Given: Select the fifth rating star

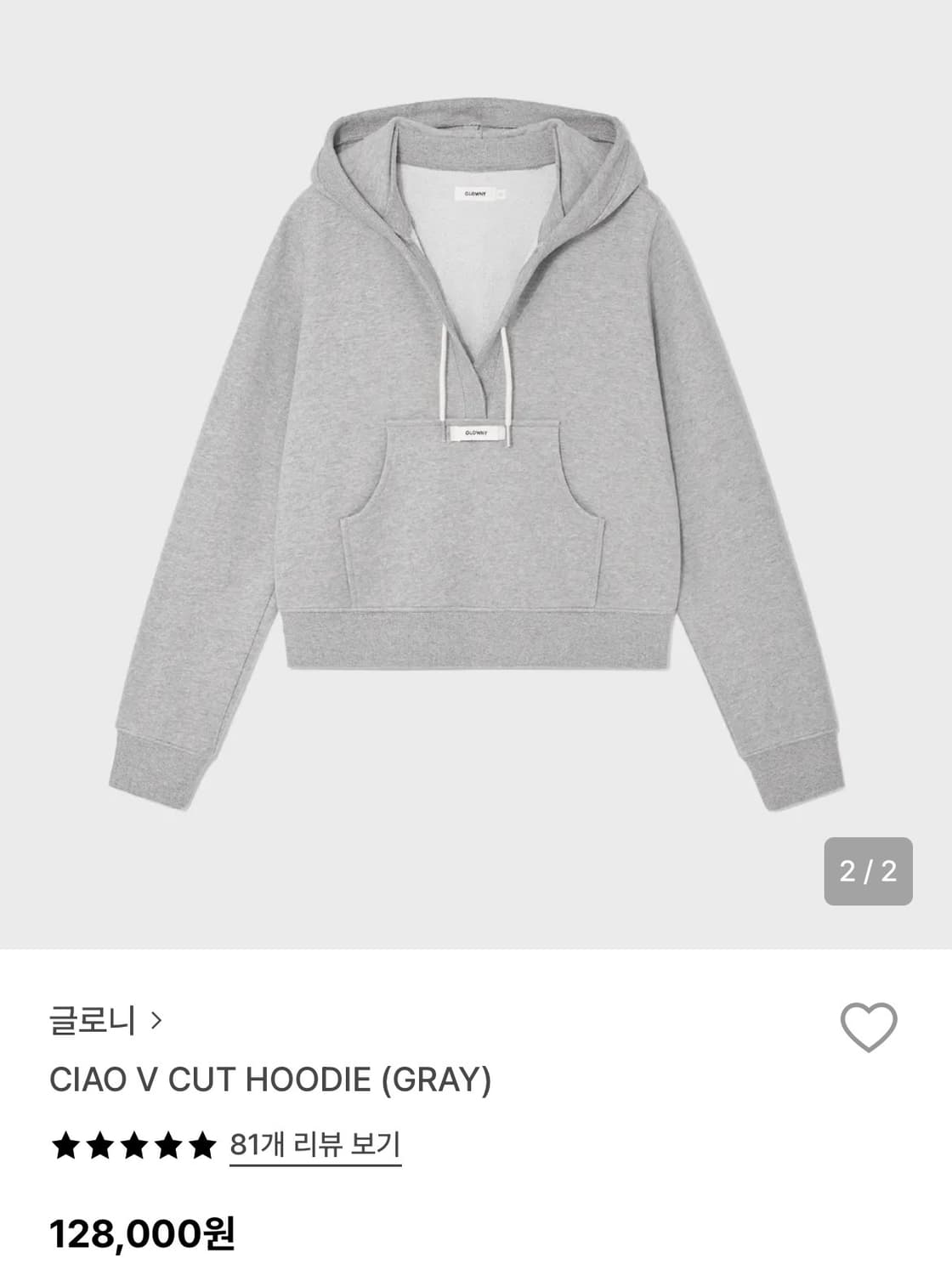Looking at the screenshot, I should (x=202, y=1144).
